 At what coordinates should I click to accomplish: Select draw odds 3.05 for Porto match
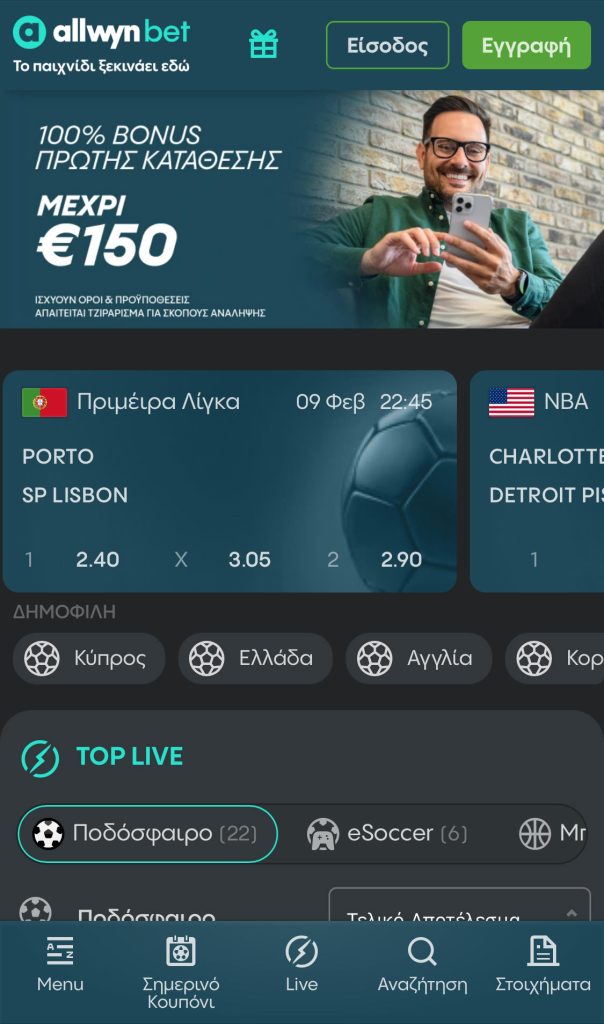[249, 560]
